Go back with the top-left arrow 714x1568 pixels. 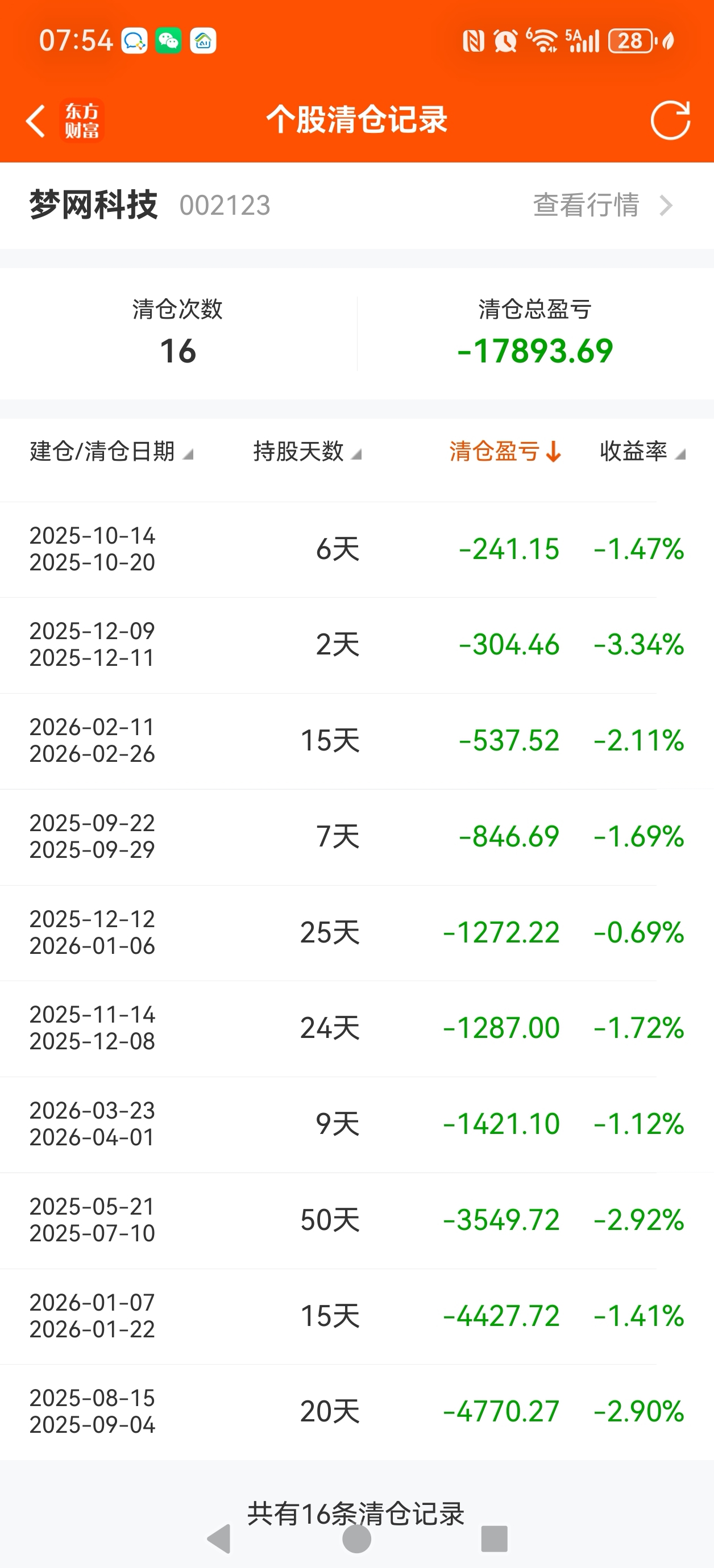click(x=36, y=120)
